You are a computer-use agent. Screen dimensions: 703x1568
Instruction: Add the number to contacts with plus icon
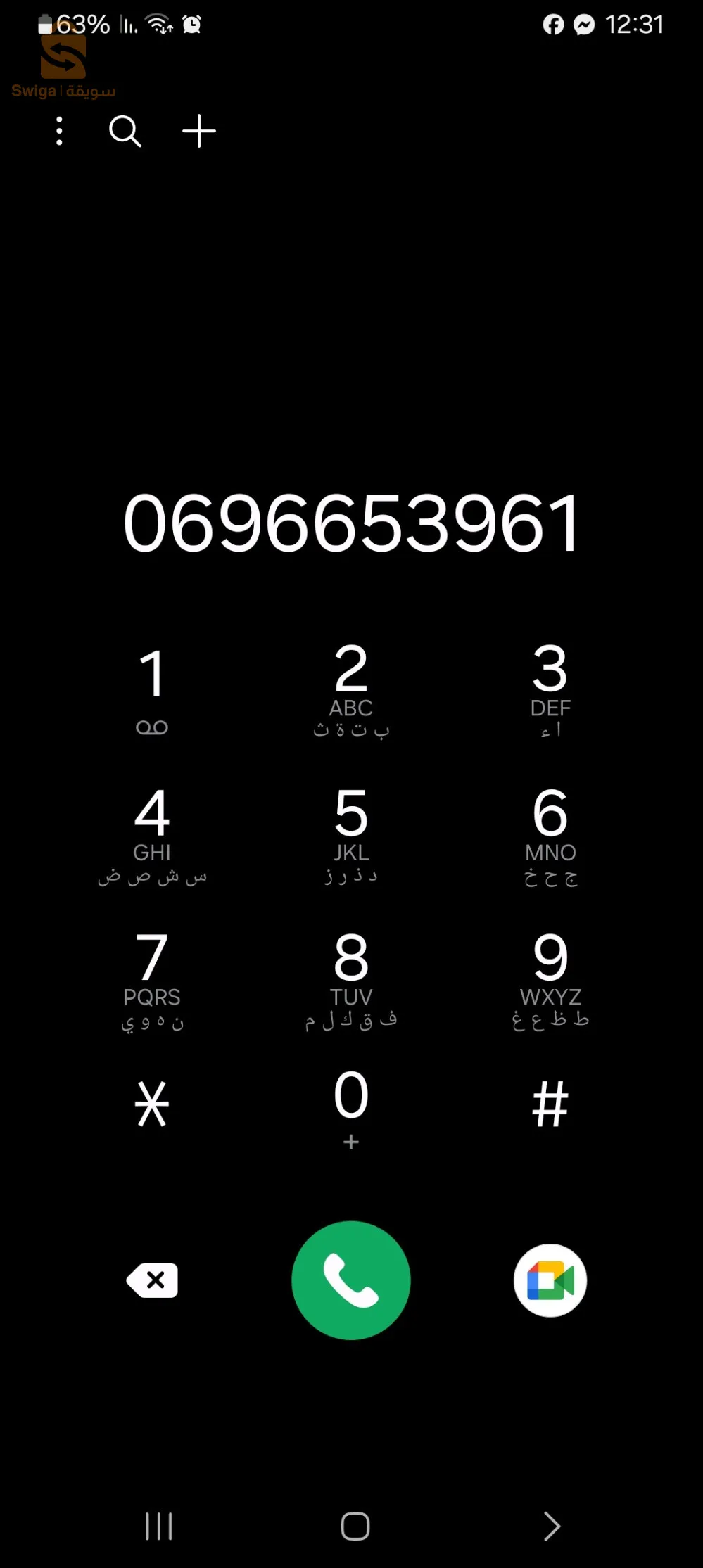[199, 132]
